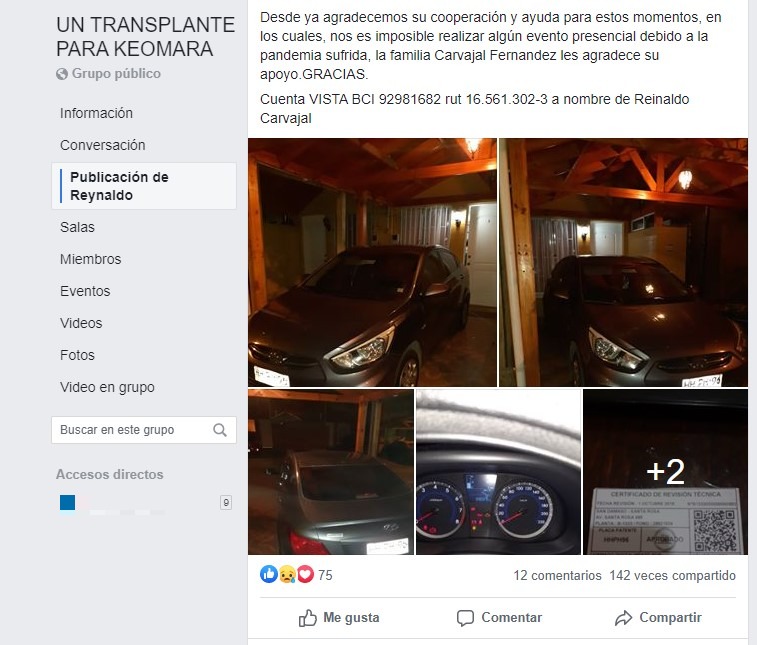The image size is (757, 645).
Task: Open the car dashboard photo
Action: point(498,472)
